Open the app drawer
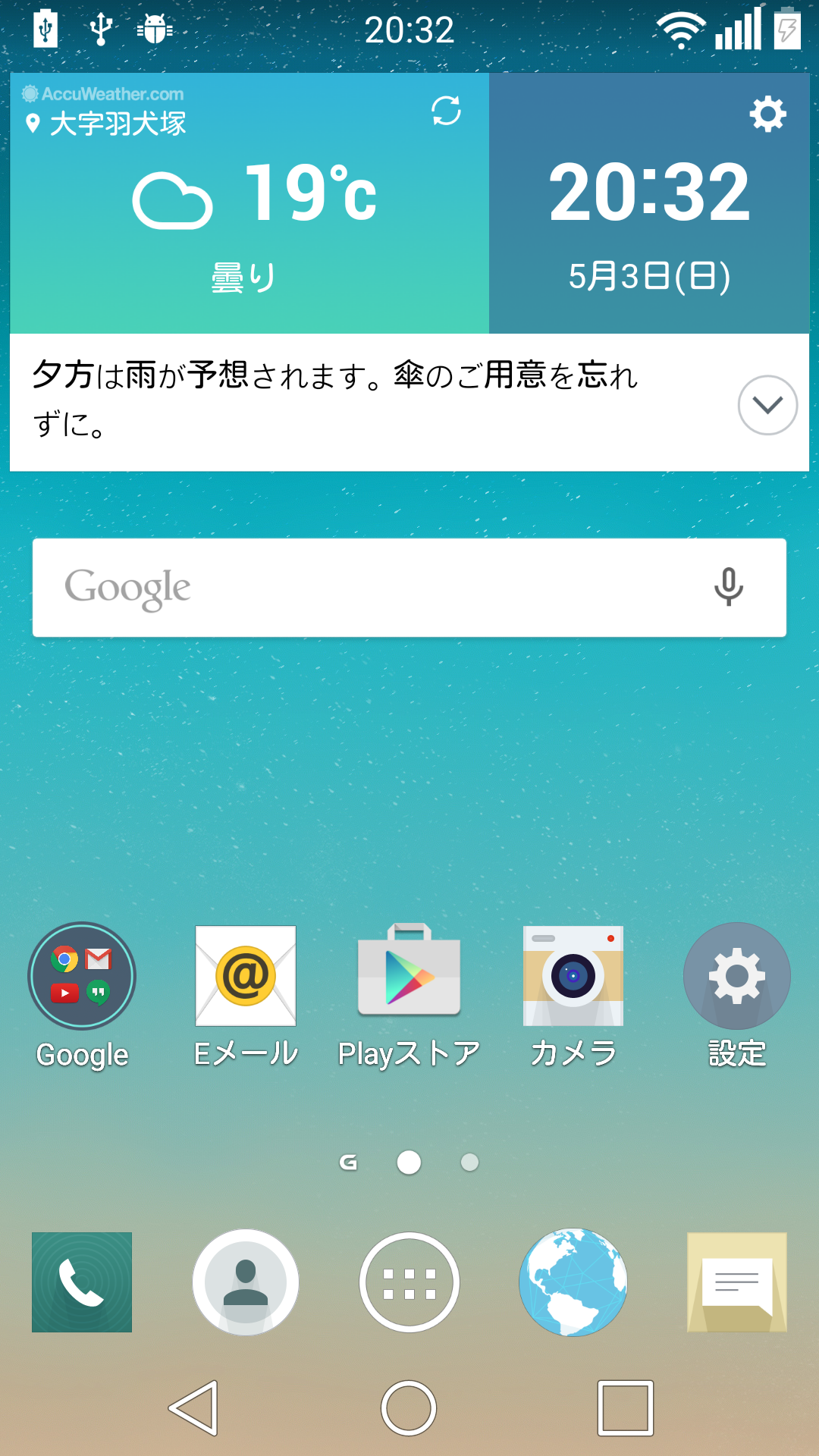The height and width of the screenshot is (1456, 819). coord(409,1282)
